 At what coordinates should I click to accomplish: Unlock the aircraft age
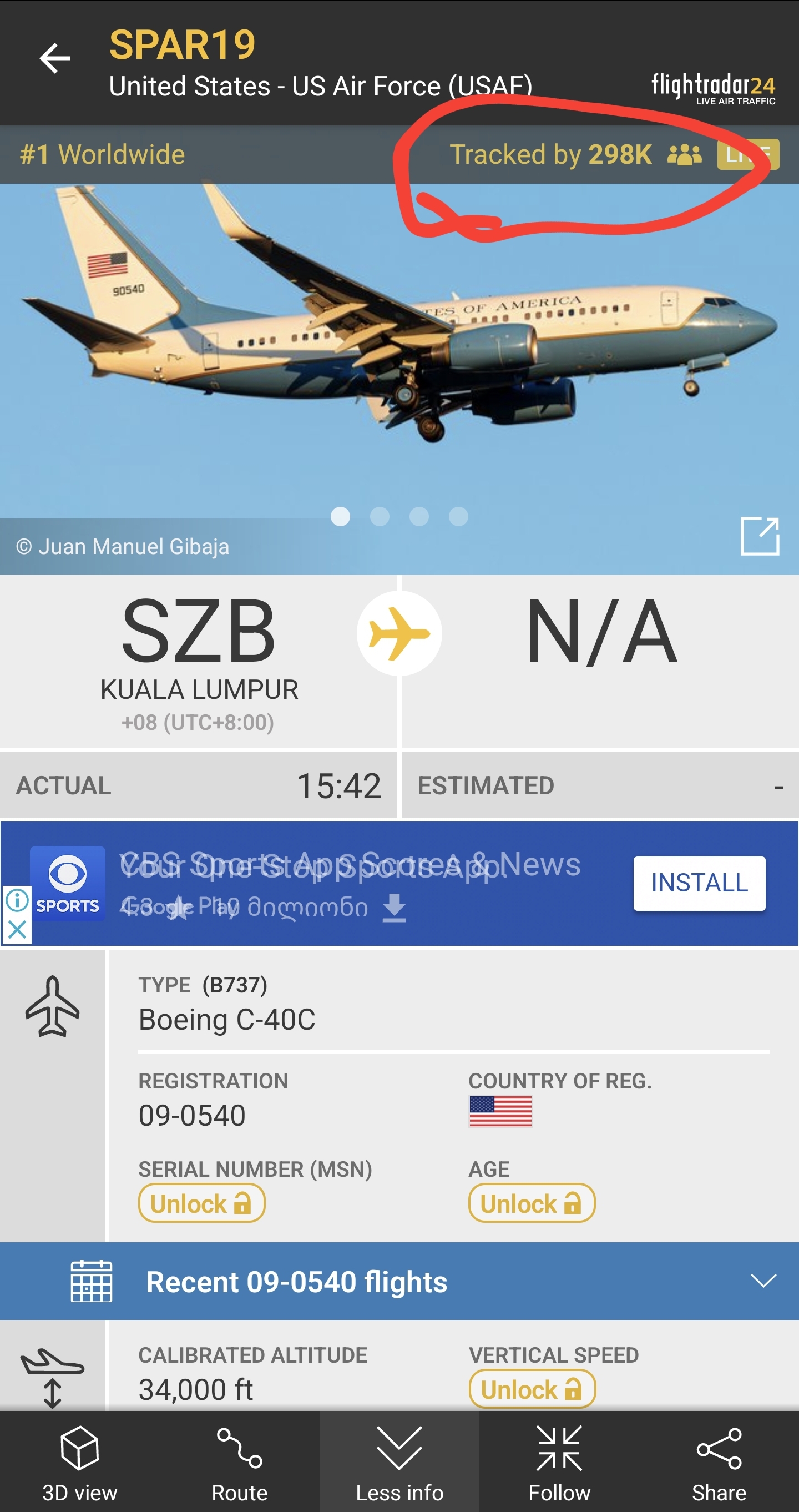[x=531, y=1203]
